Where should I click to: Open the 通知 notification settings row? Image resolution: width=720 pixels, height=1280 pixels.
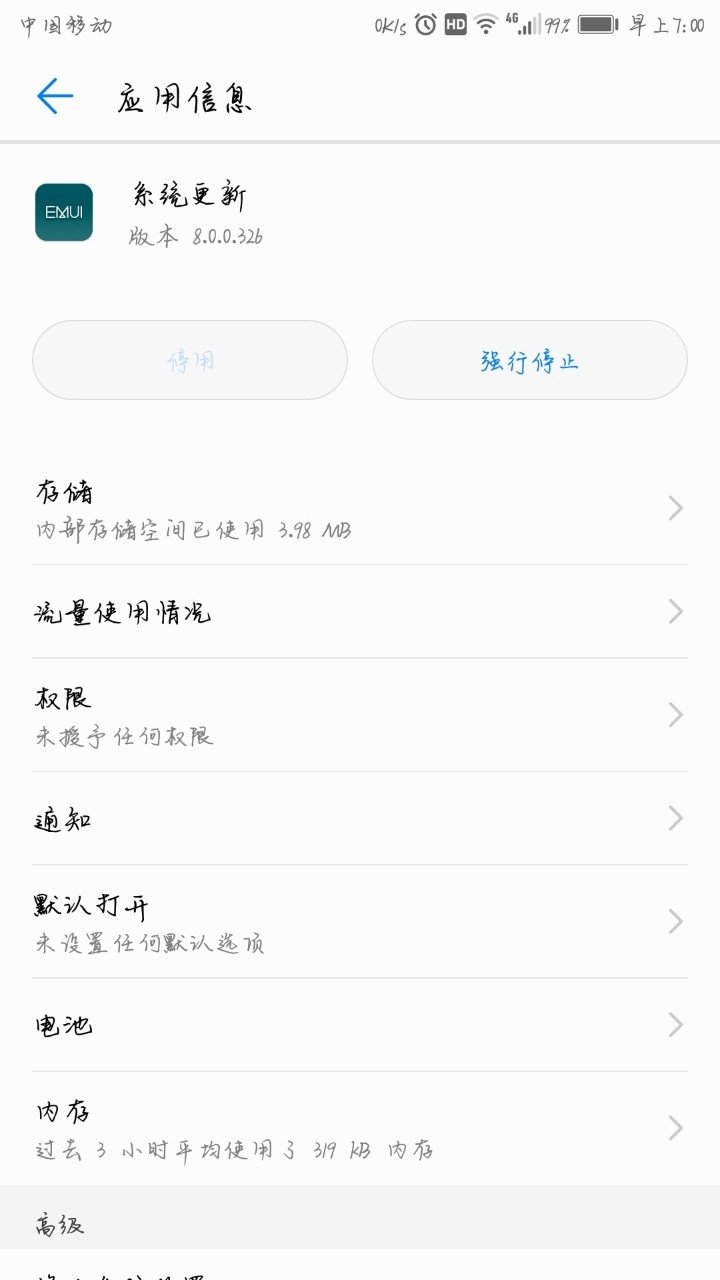(x=360, y=818)
